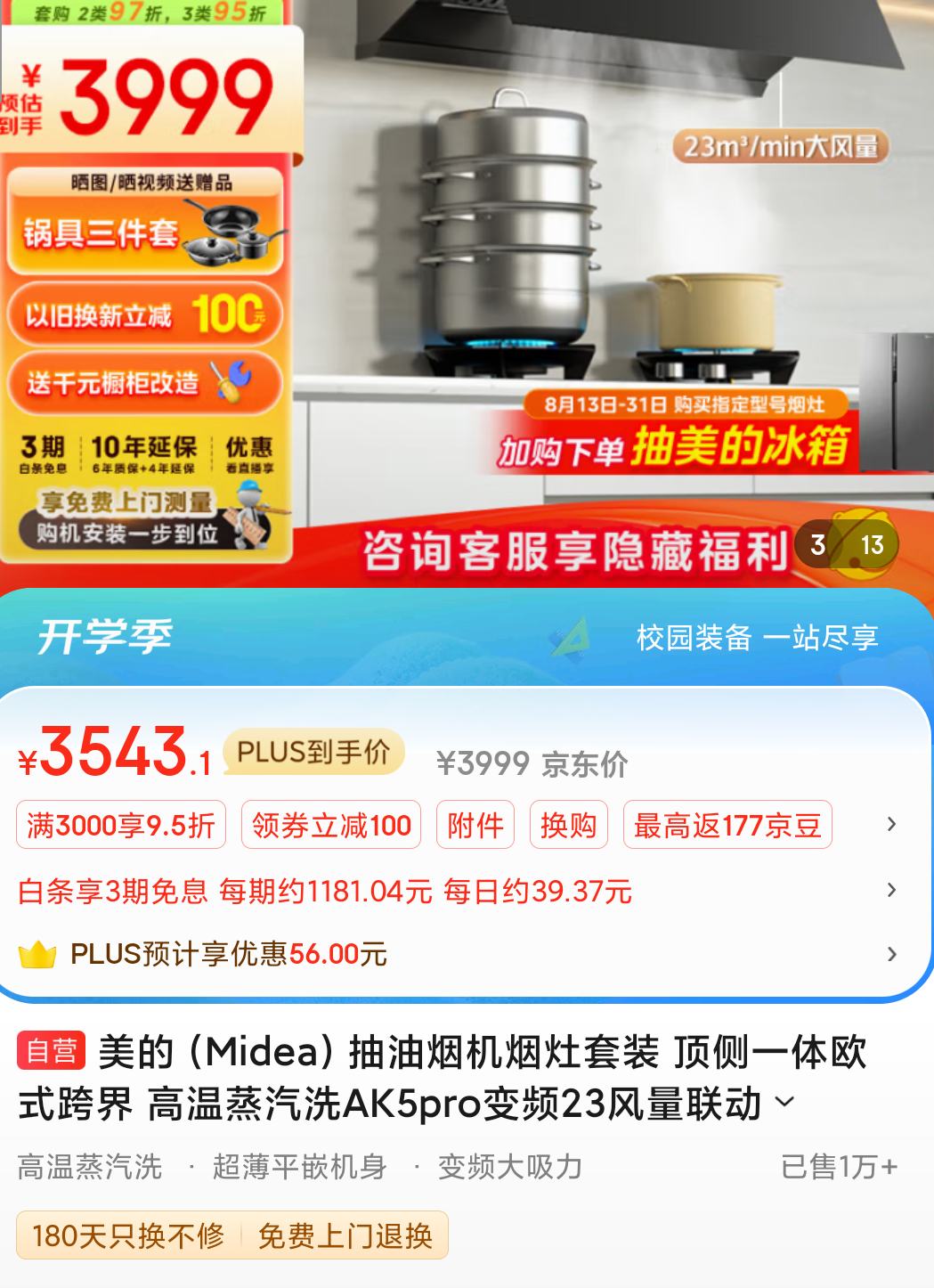This screenshot has height=1288, width=934.
Task: Expand the 白条享3期免息 installment row
Action: coord(893,887)
